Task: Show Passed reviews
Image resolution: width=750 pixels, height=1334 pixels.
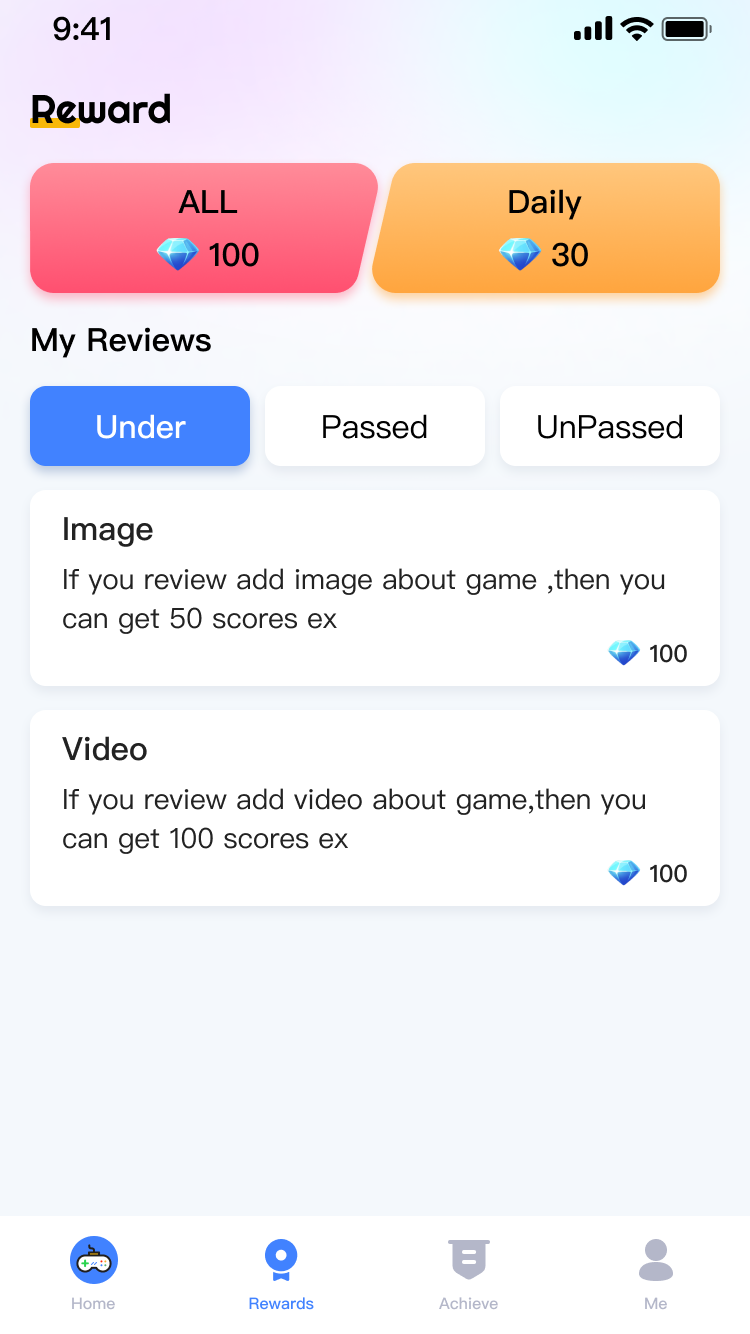Action: 375,426
